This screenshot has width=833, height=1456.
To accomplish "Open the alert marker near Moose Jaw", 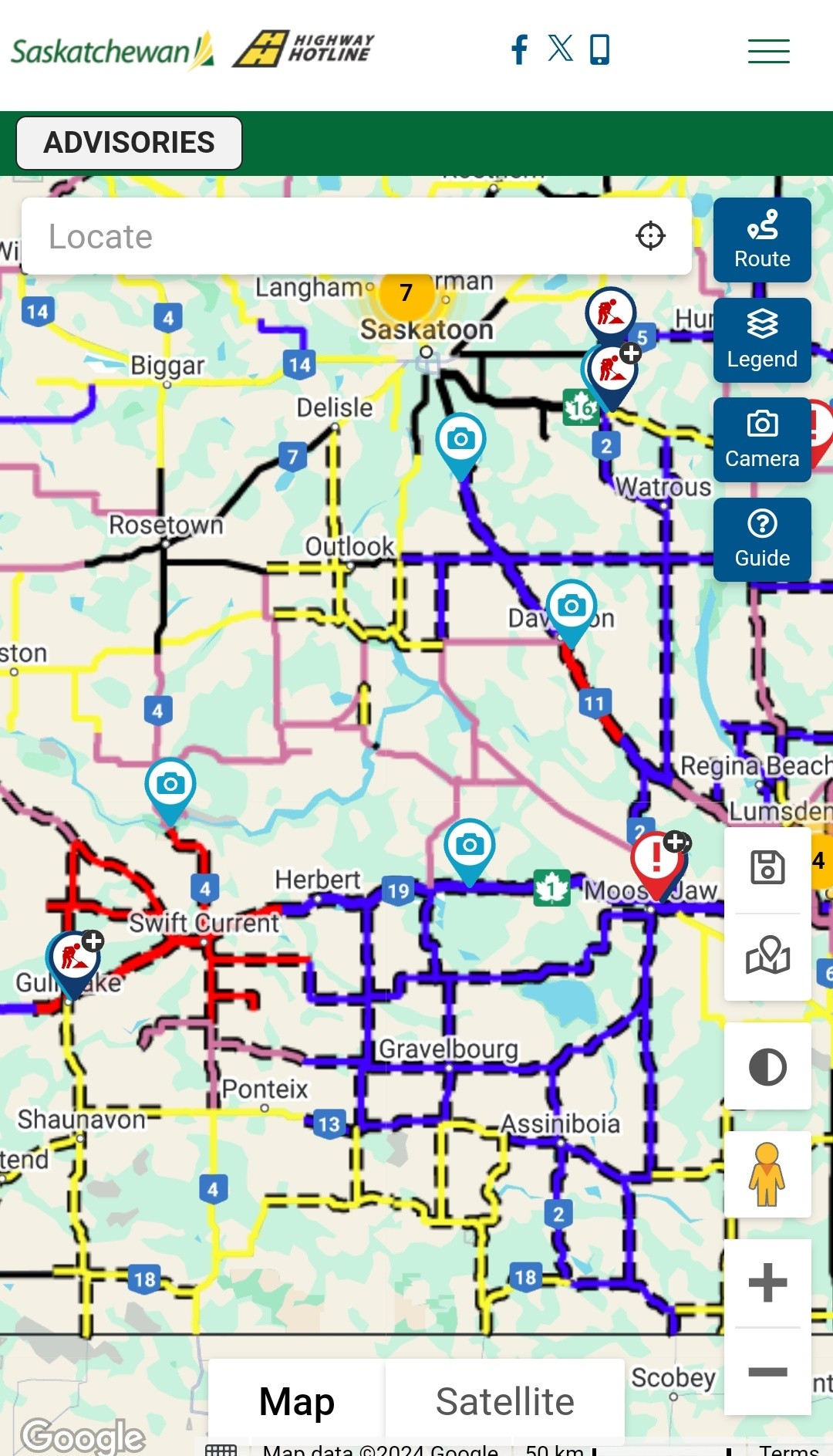I will tap(656, 860).
